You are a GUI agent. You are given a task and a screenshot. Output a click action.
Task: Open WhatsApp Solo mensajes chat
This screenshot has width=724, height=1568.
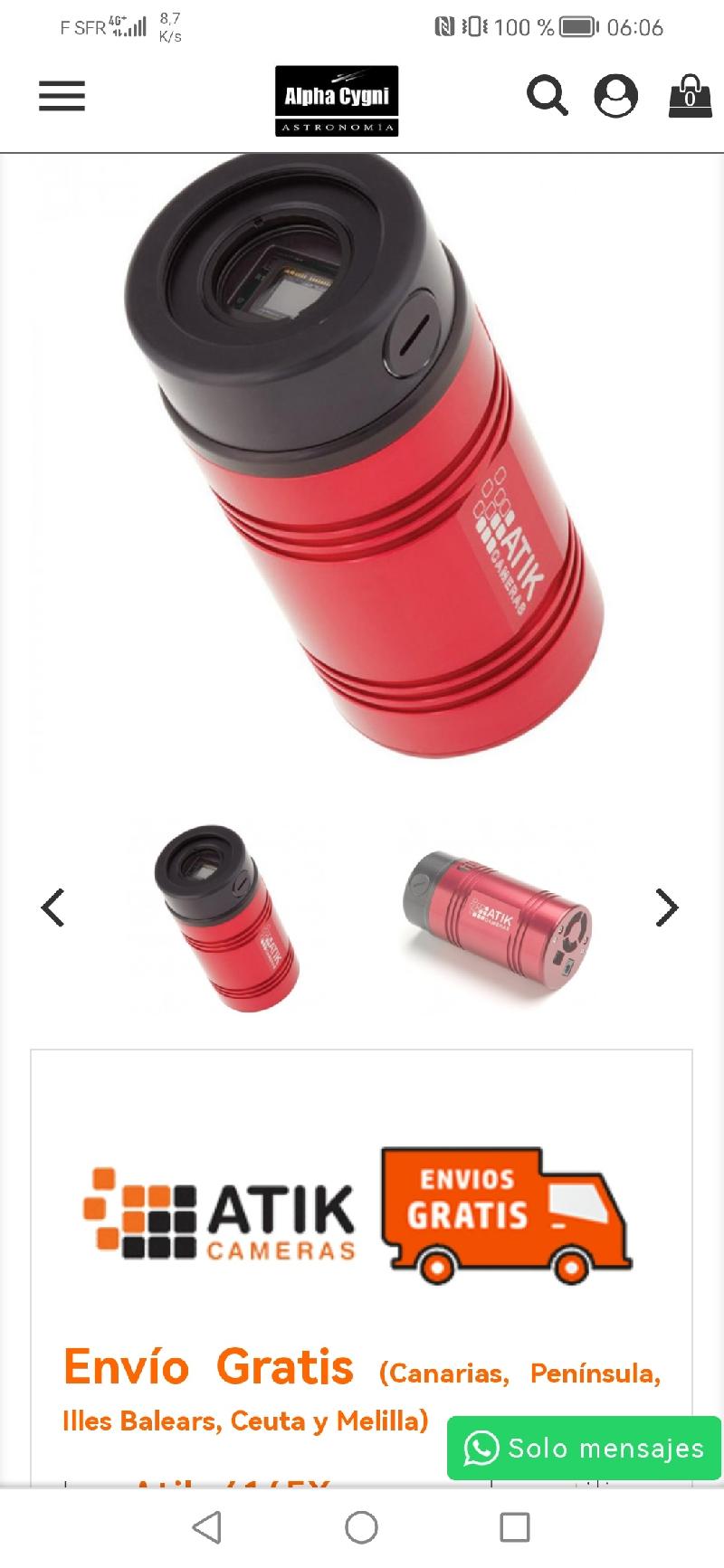585,1448
